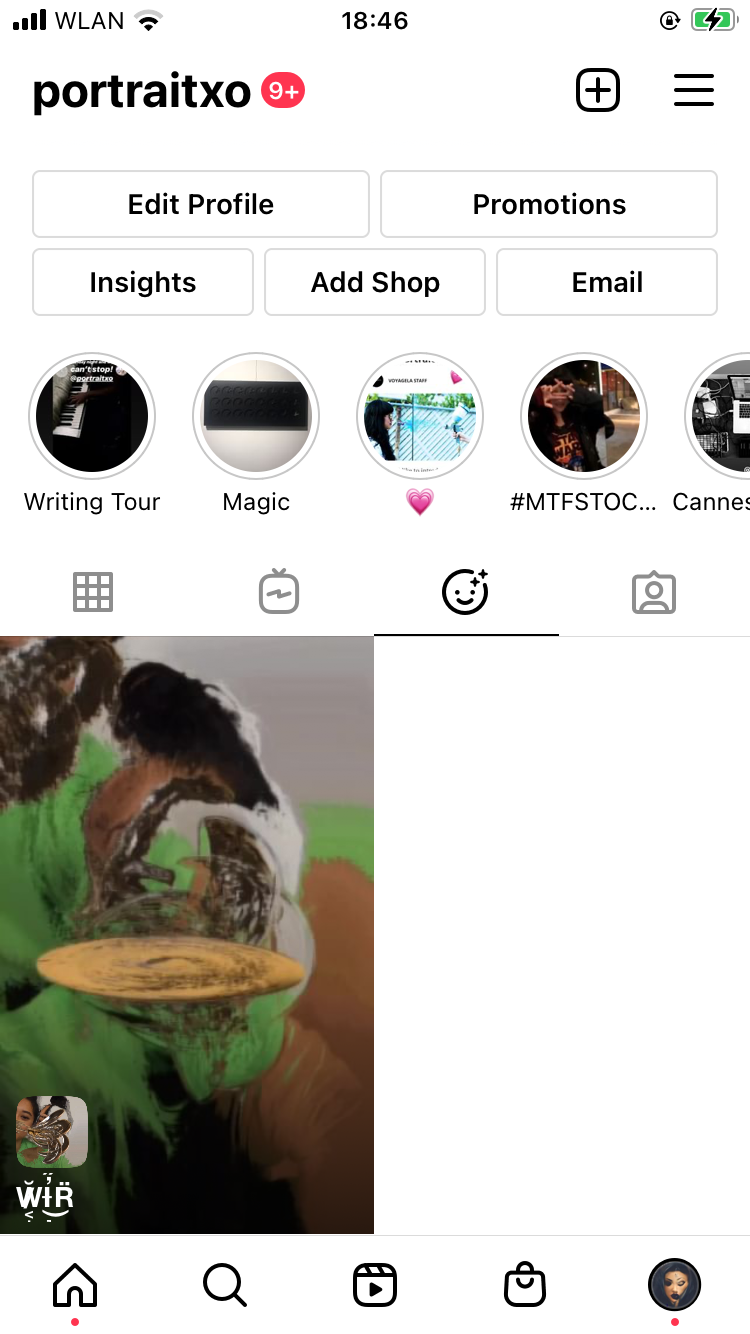Open the Search tab
750x1334 pixels.
tap(225, 1284)
